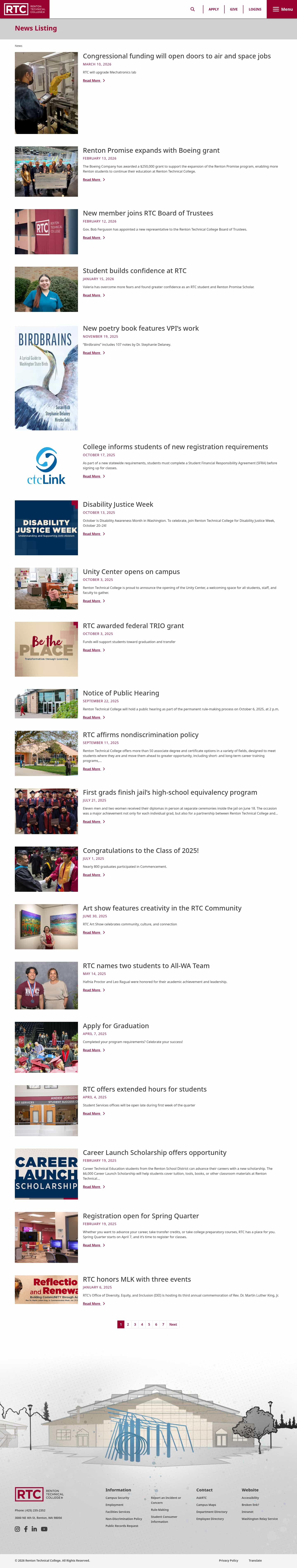Jump to page 7 of listing
This screenshot has width=297, height=1568.
click(x=163, y=1324)
